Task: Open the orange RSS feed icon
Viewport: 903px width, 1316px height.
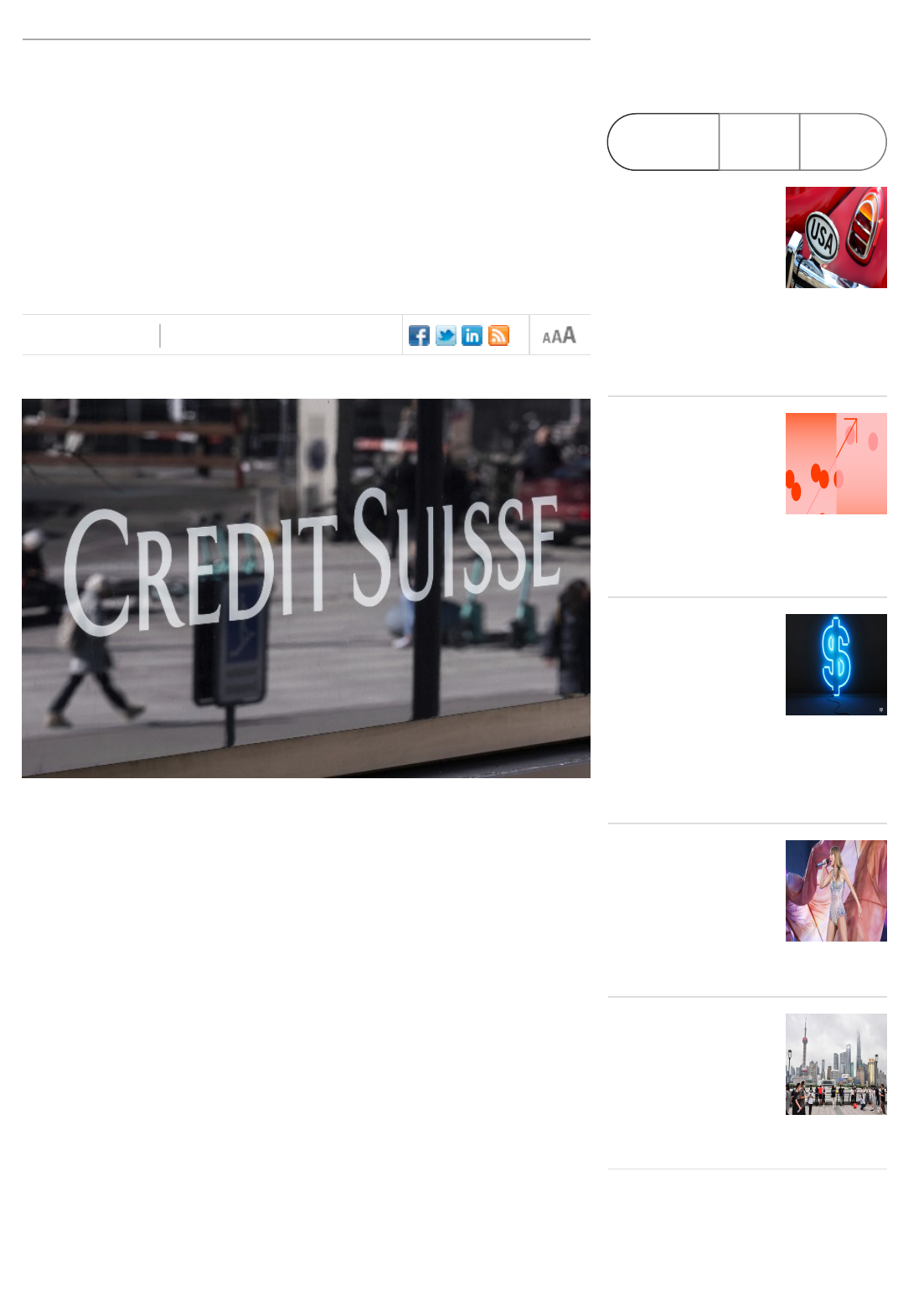Action: click(x=498, y=336)
